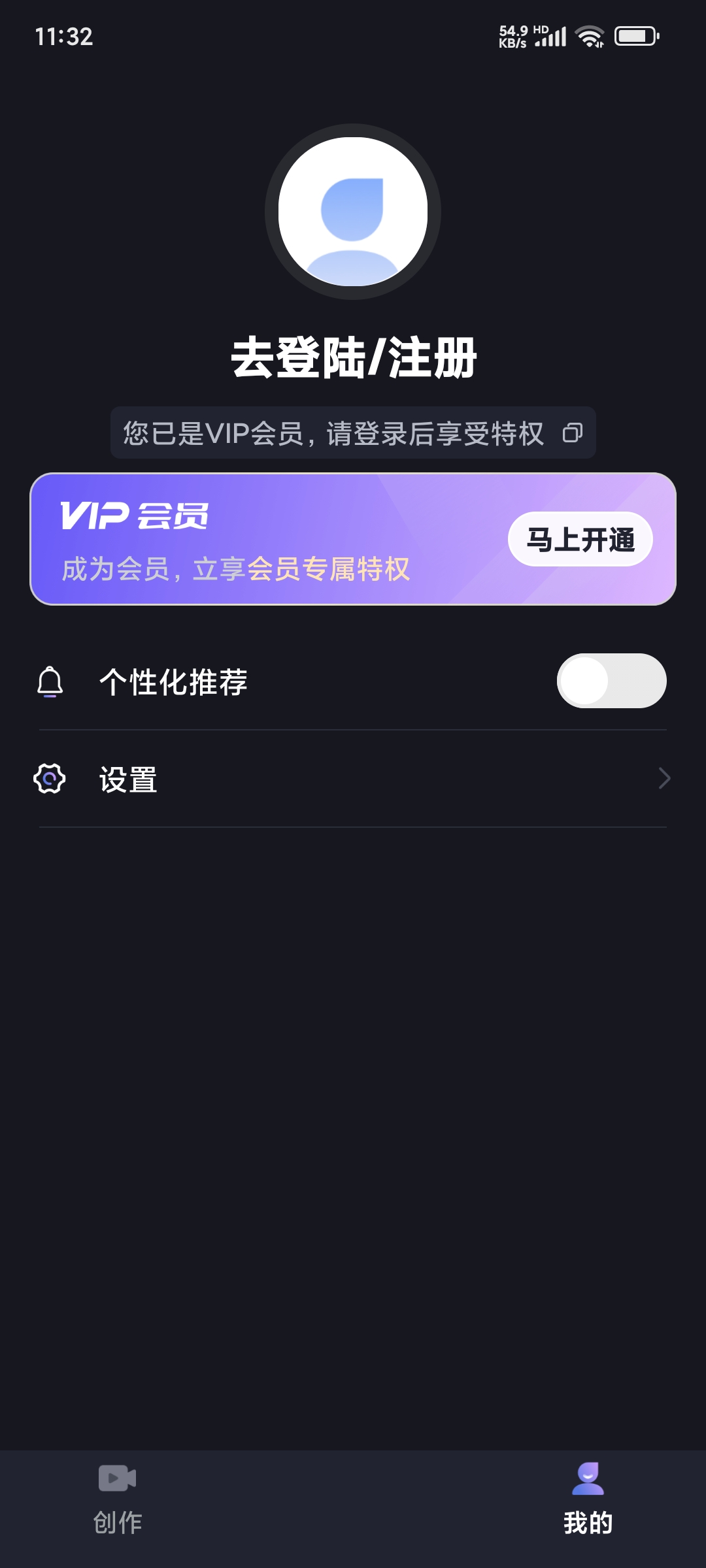Image resolution: width=706 pixels, height=1568 pixels.
Task: Open the gear icon next to 设置
Action: pos(49,778)
